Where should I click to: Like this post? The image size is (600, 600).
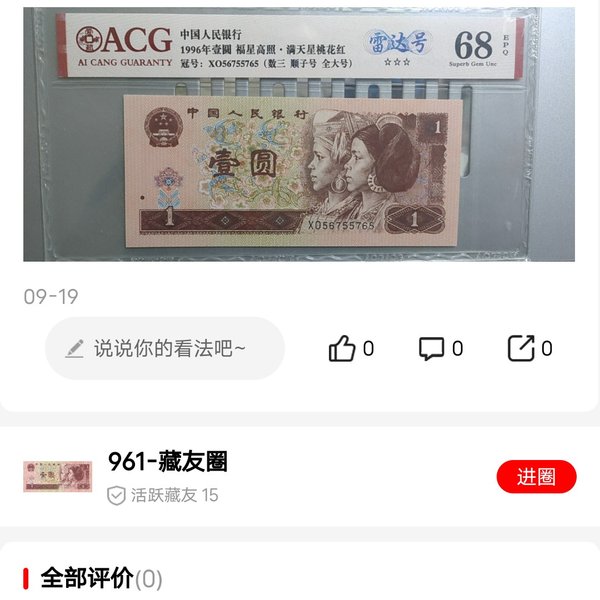coord(343,348)
